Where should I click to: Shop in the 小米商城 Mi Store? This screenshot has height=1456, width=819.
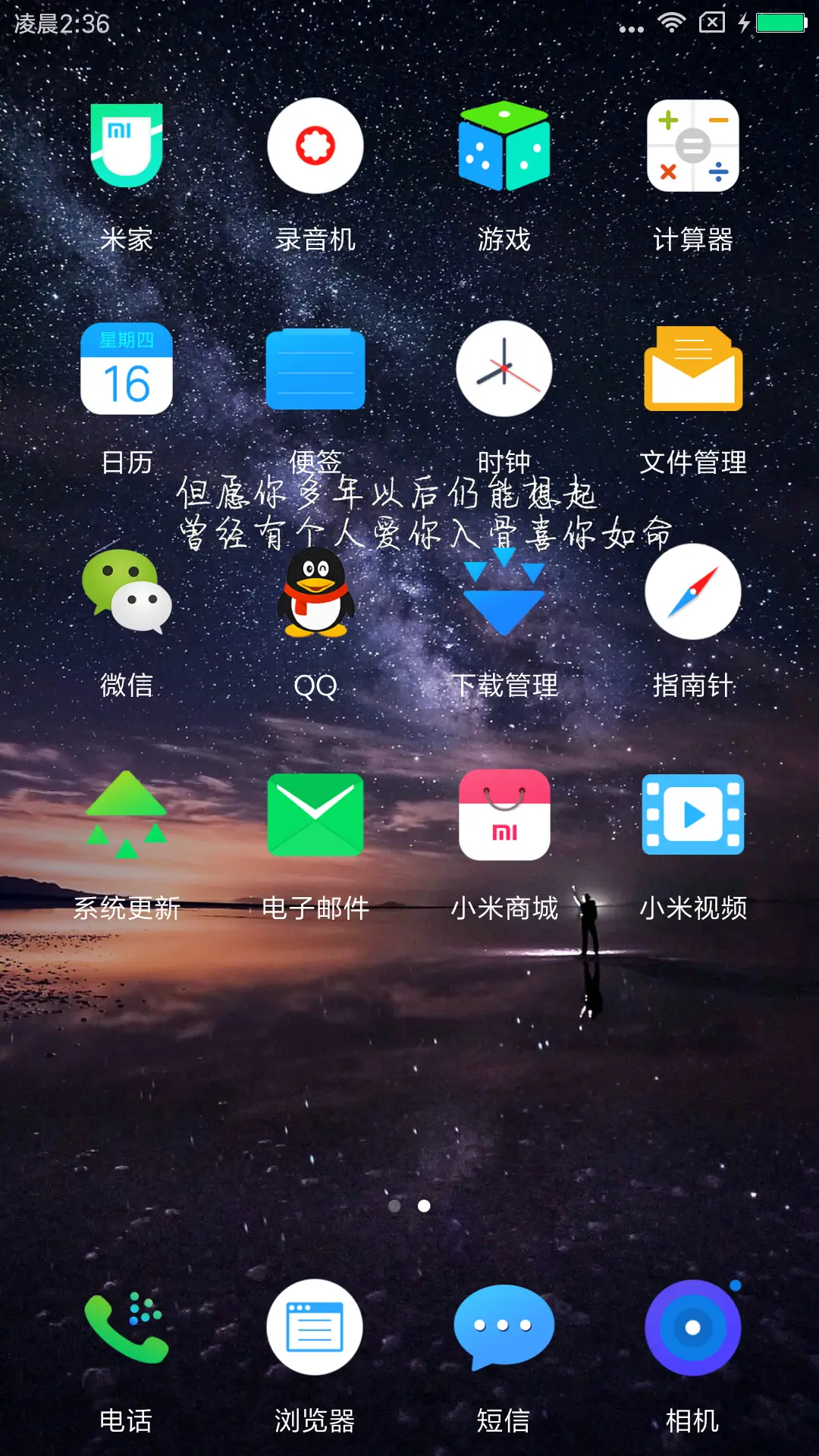coord(504,815)
